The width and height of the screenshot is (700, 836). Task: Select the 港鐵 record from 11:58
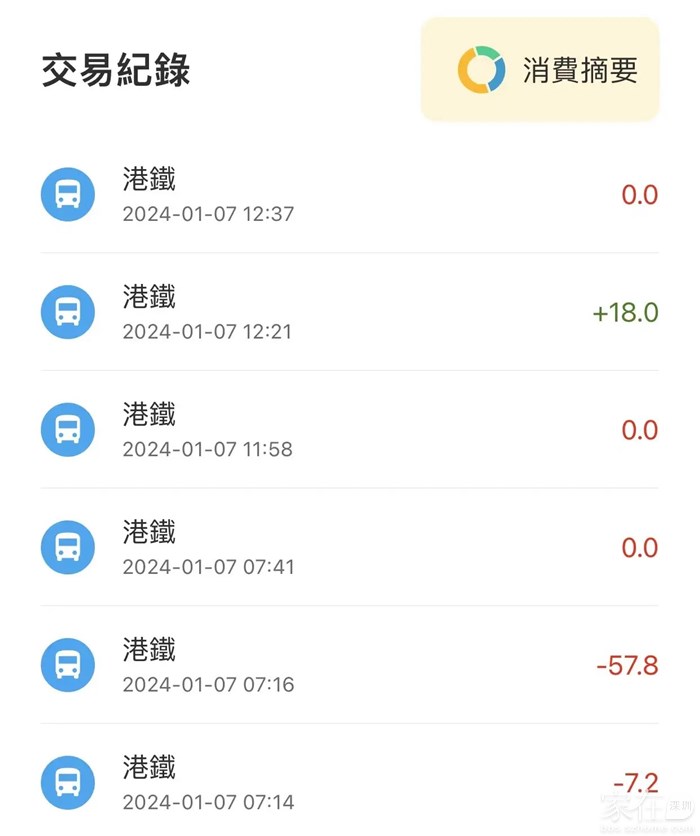(x=349, y=431)
